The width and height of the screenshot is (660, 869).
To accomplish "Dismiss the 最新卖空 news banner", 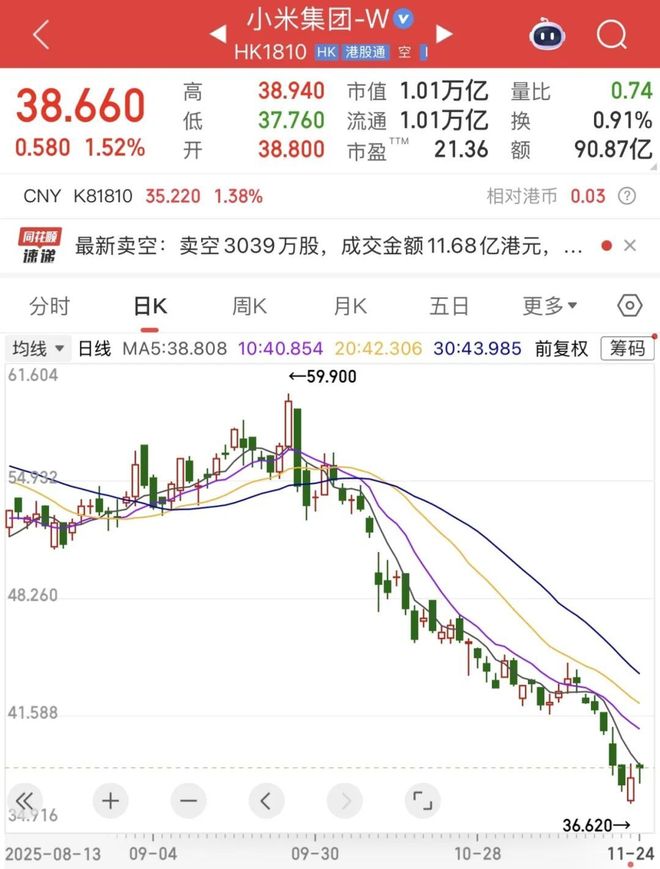I will click(630, 245).
